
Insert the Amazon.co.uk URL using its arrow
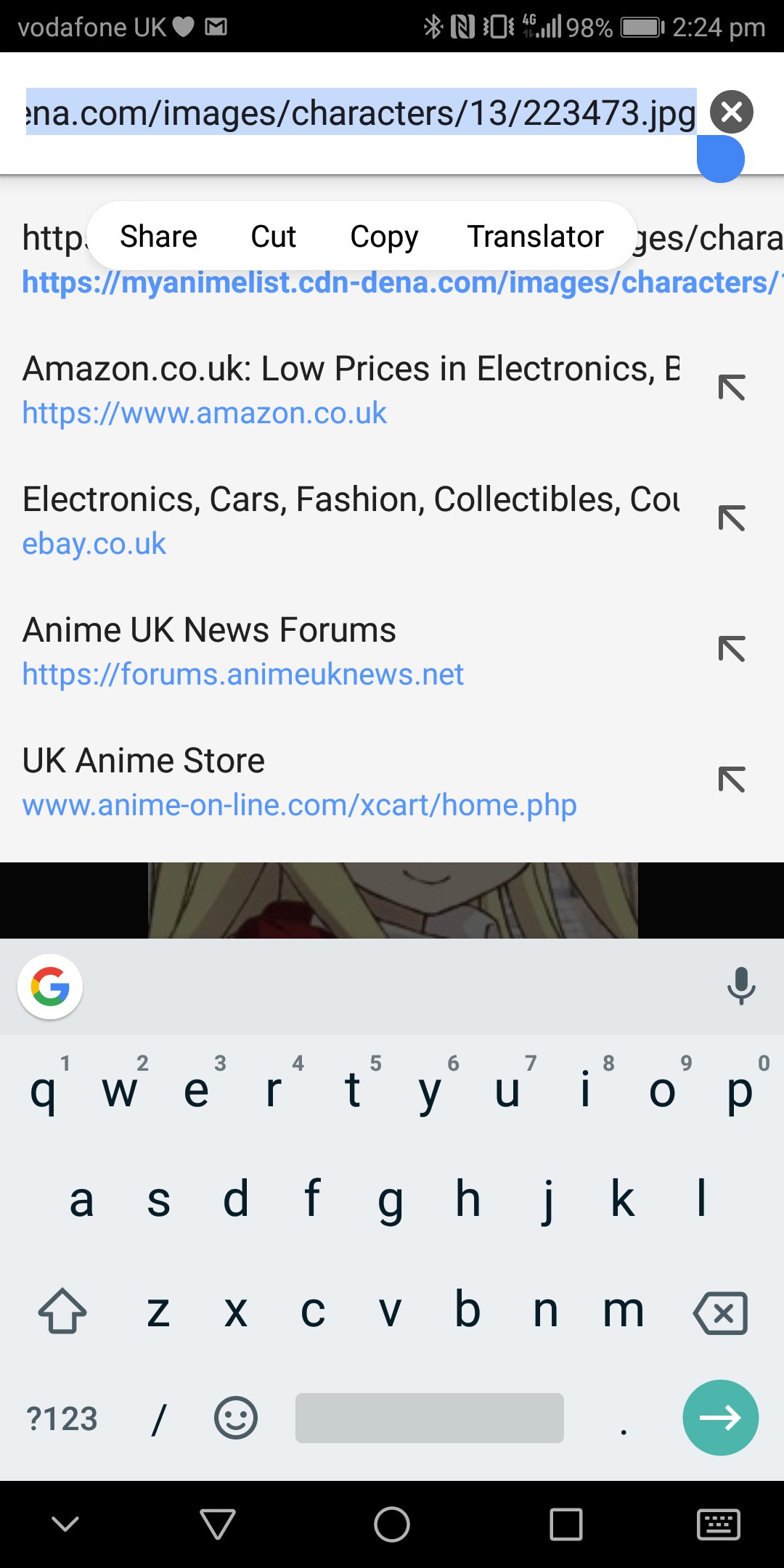(x=731, y=388)
